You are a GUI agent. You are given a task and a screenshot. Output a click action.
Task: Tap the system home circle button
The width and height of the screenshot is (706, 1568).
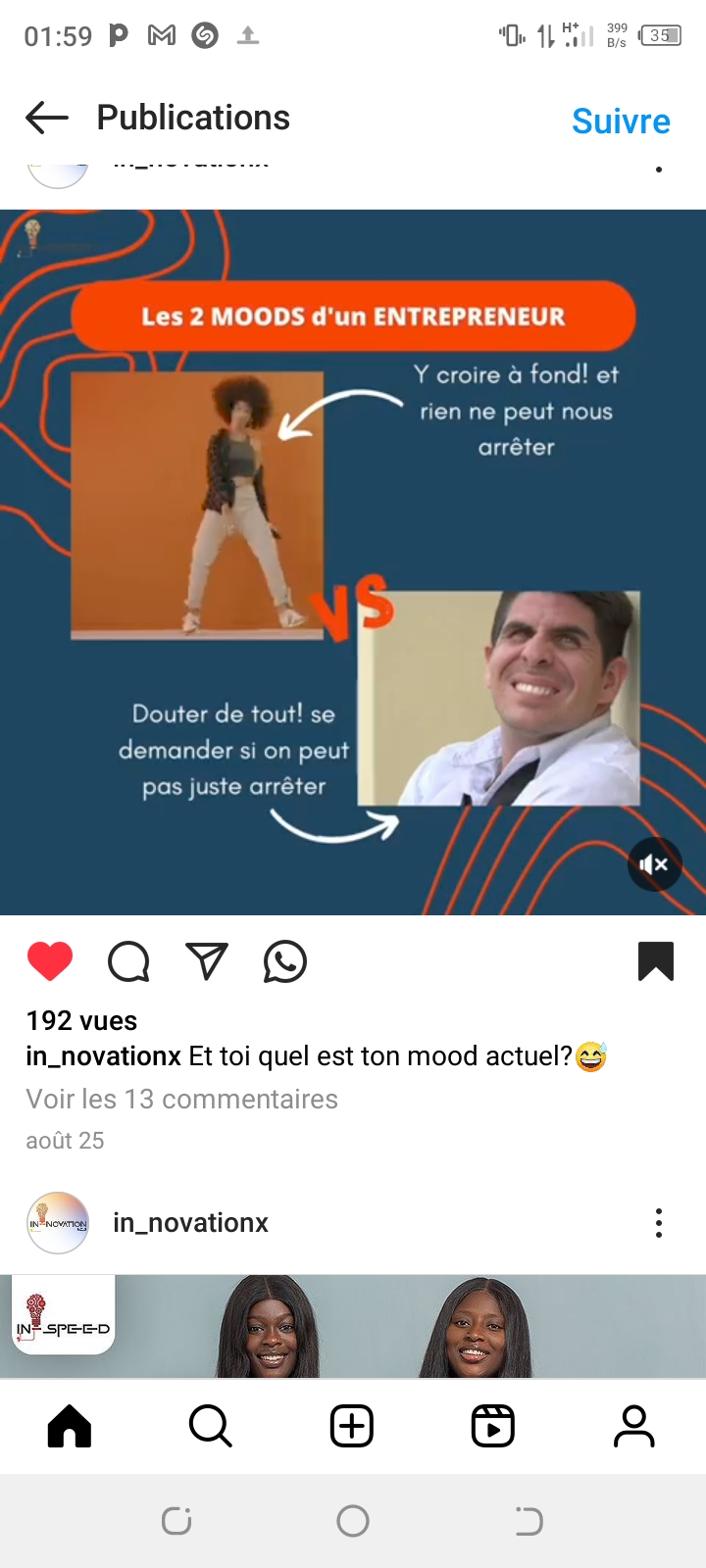point(353,1521)
